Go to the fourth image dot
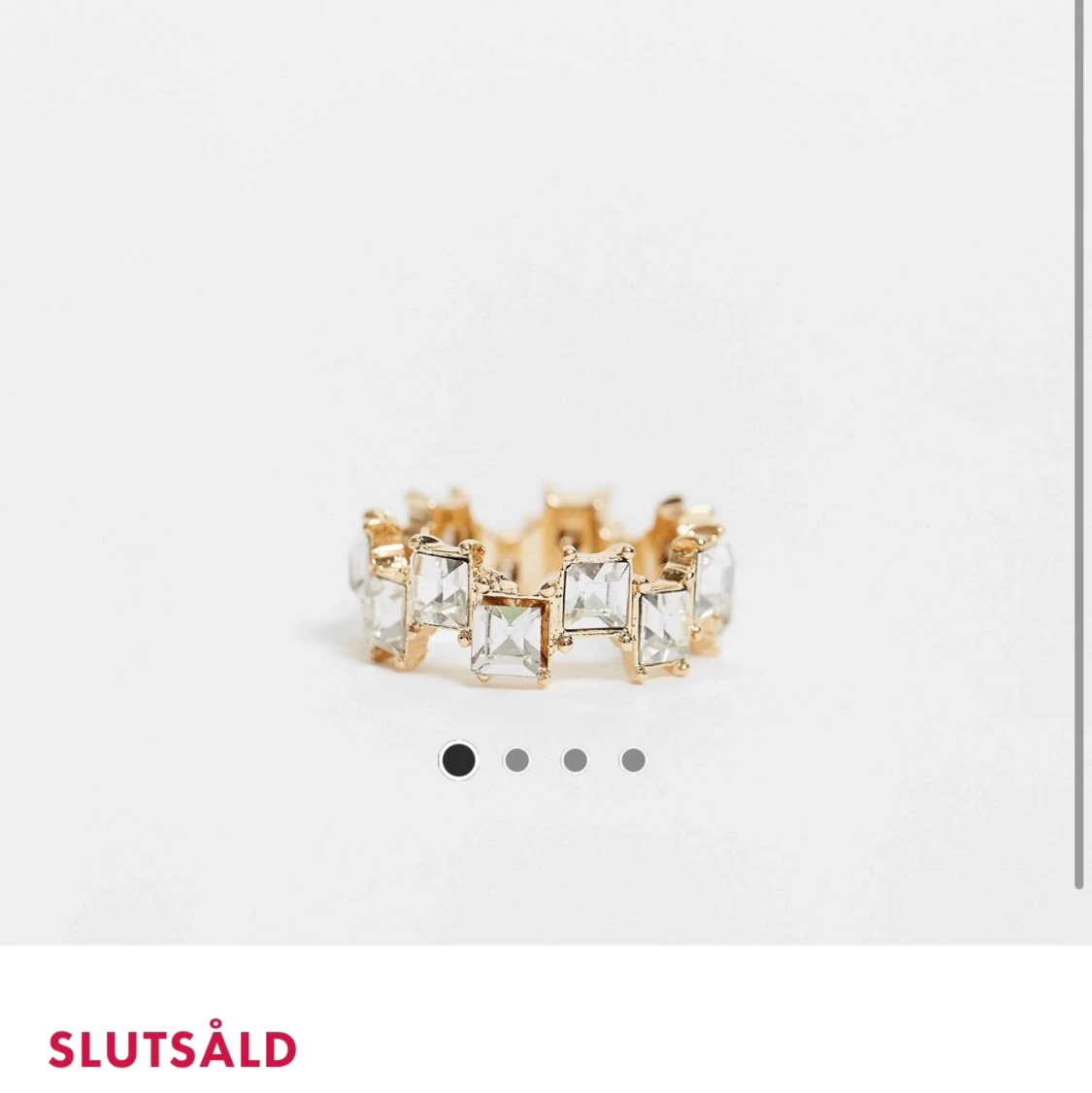Image resolution: width=1092 pixels, height=1093 pixels. (x=633, y=760)
